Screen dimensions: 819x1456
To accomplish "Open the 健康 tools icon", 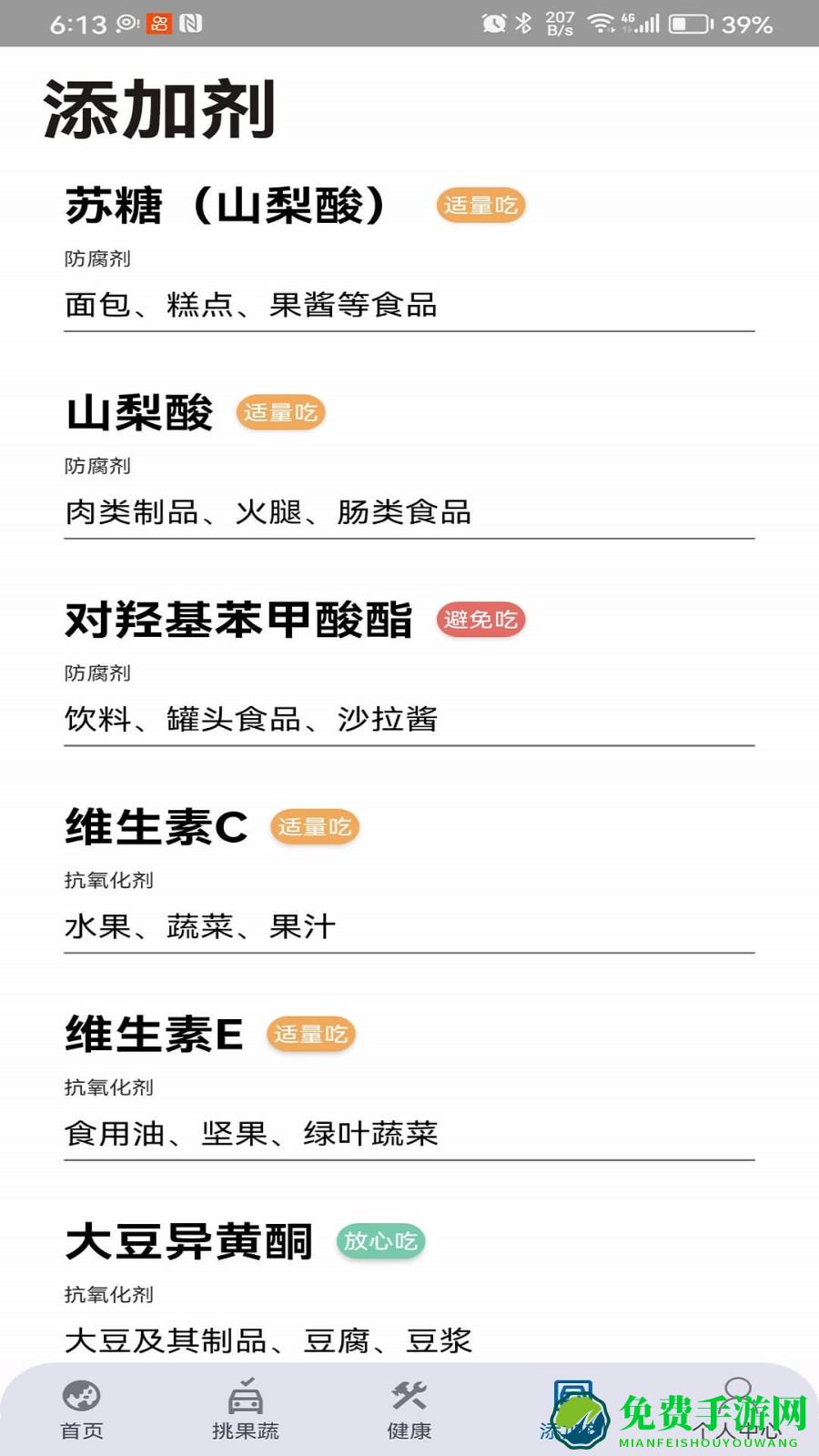I will pos(409,1394).
